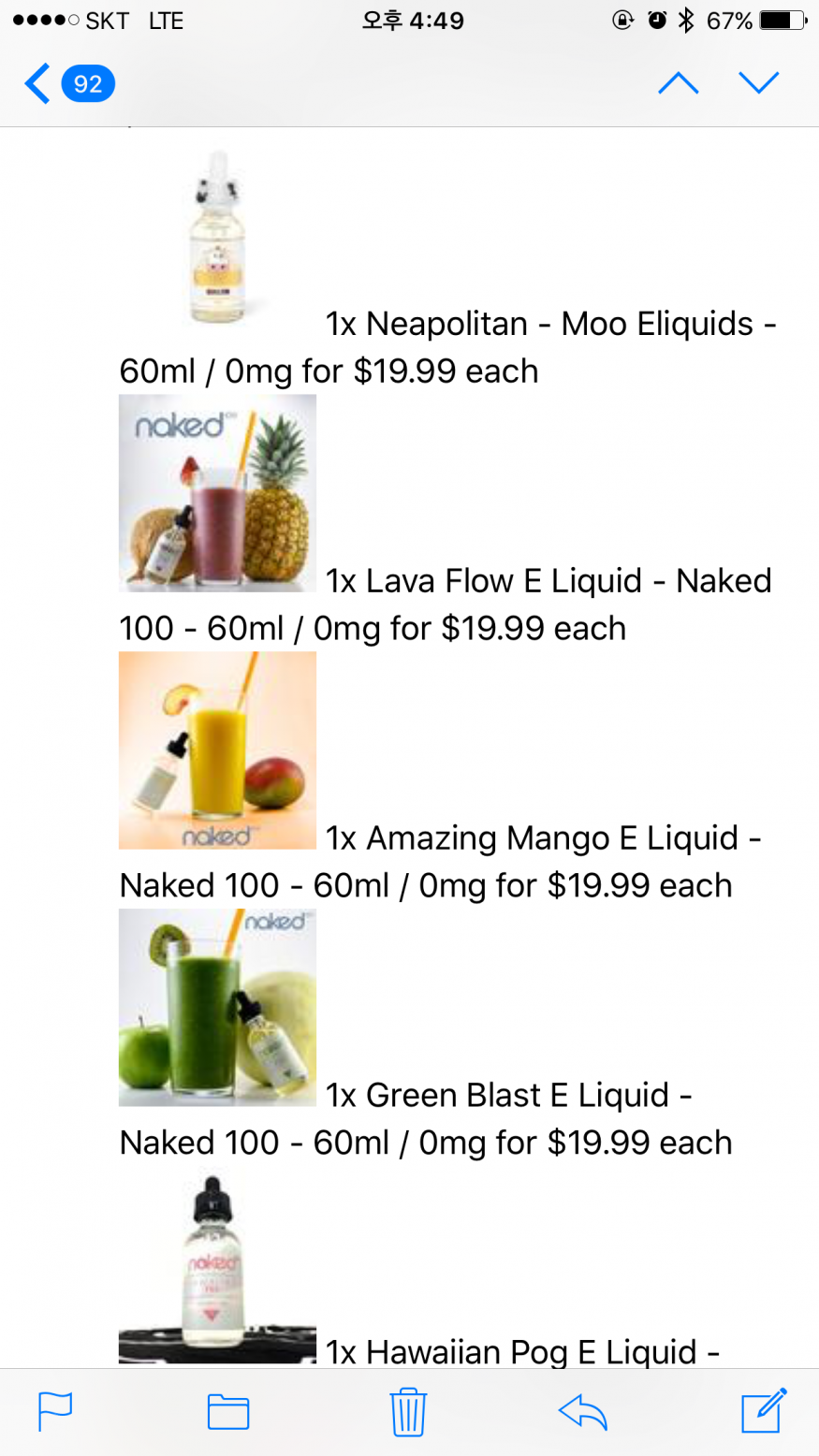The width and height of the screenshot is (819, 1456).
Task: Compose a new email
Action: click(763, 1412)
